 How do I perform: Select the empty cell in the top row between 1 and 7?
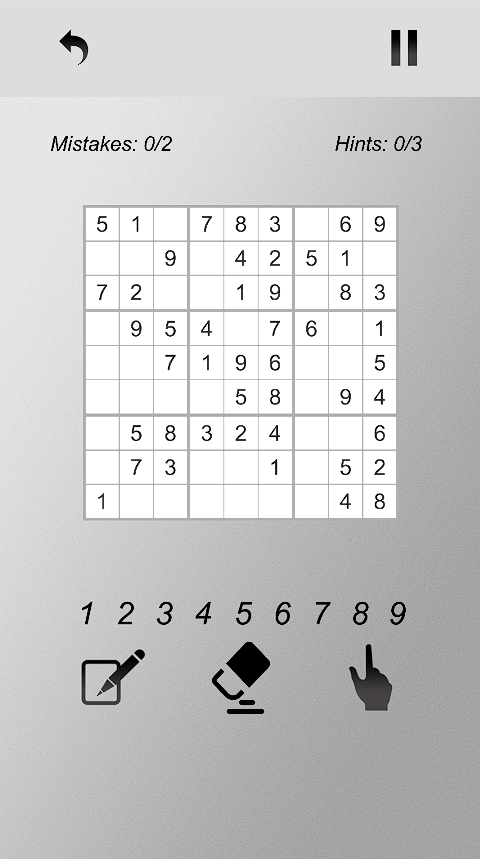[170, 224]
